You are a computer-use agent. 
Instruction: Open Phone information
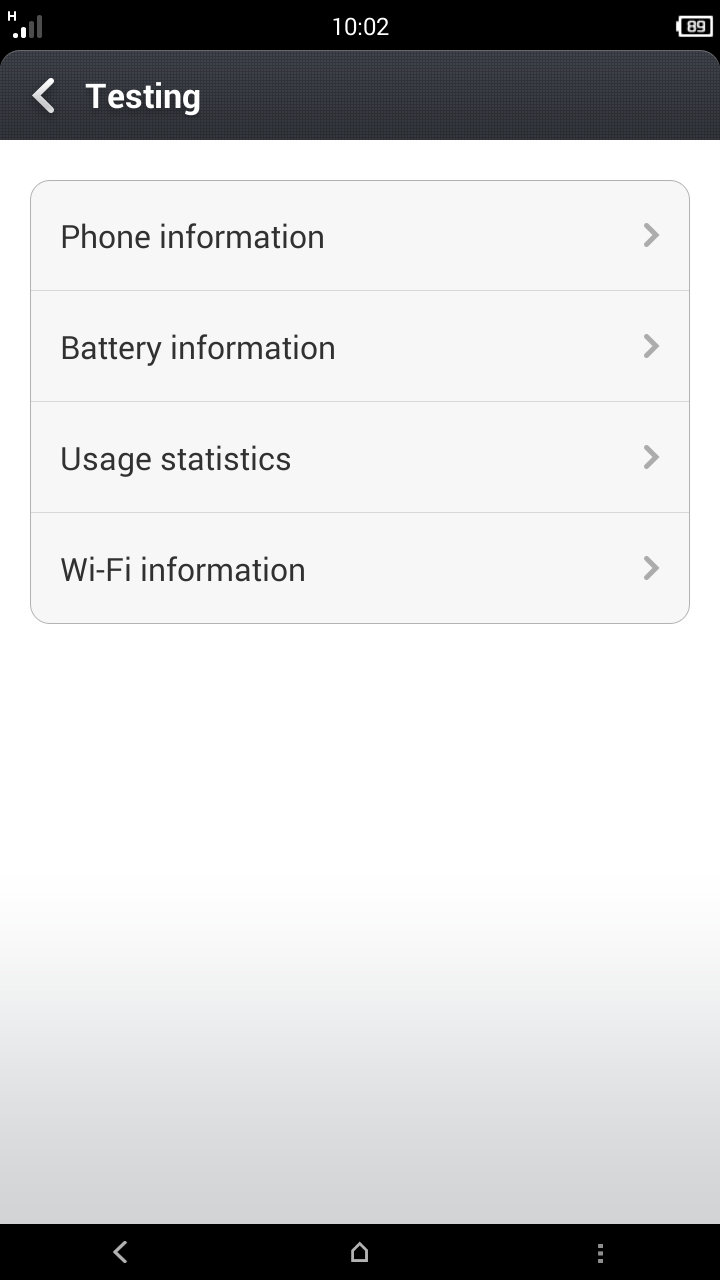(360, 236)
